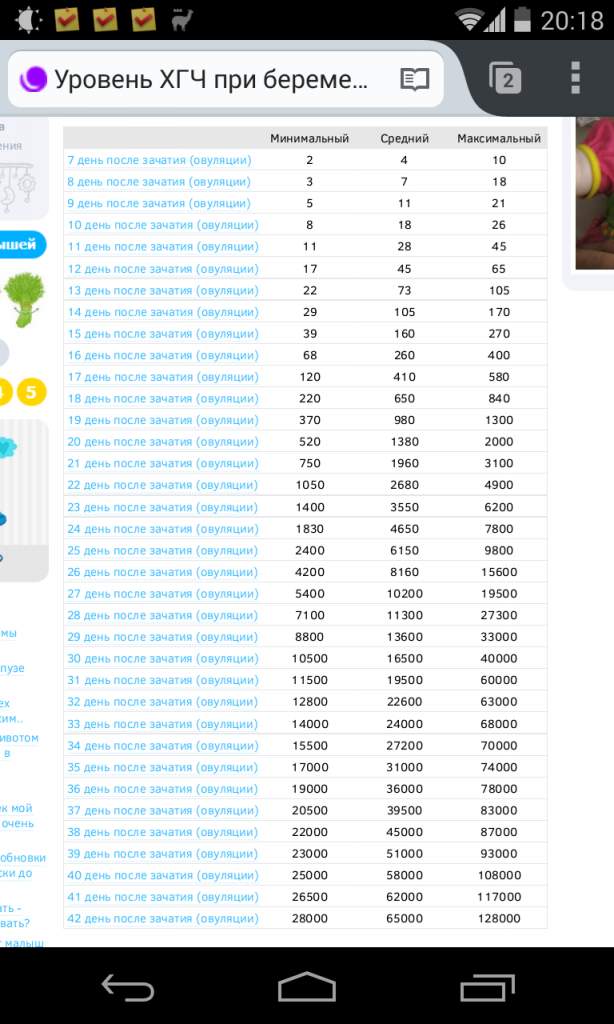
Task: Open the 10 день после зачатия link
Action: coord(162,225)
